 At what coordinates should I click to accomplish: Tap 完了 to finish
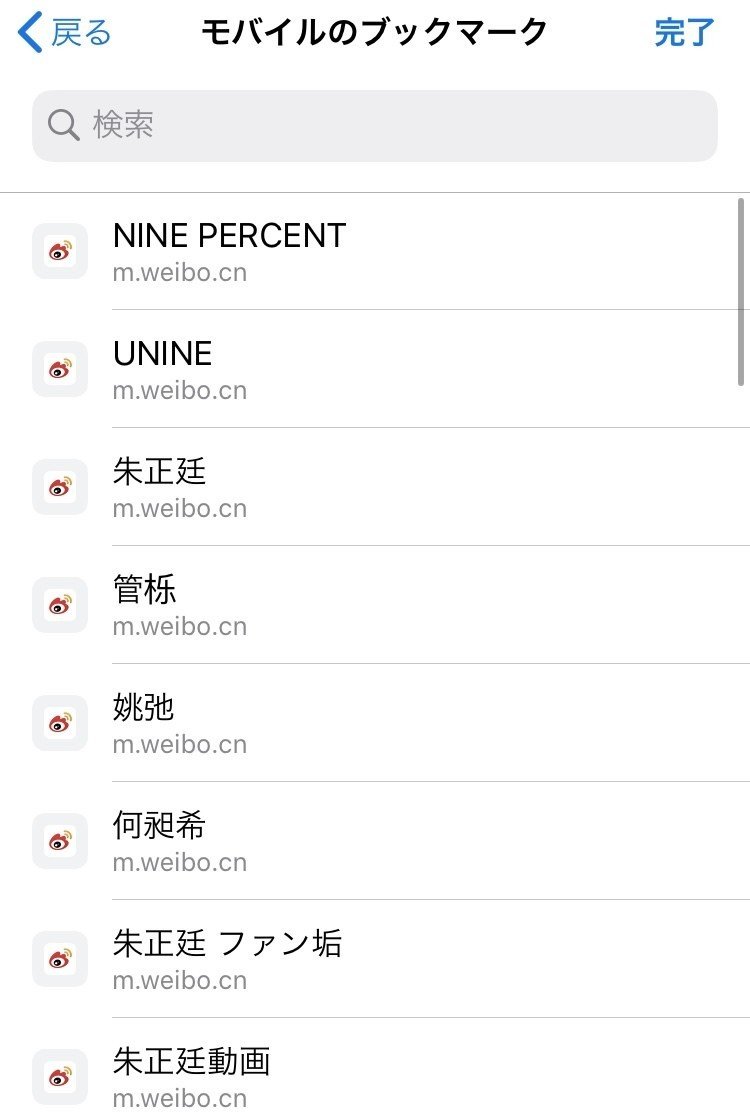coord(684,33)
